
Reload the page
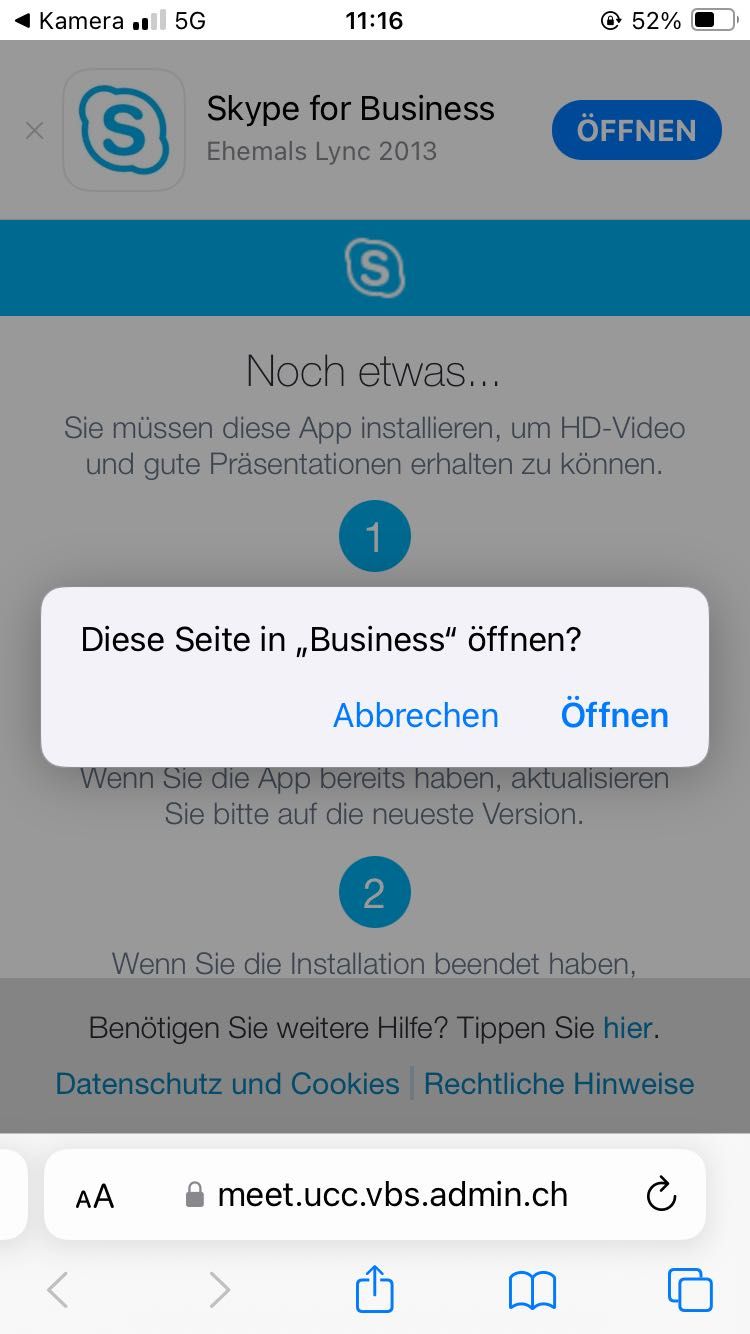tap(661, 1194)
